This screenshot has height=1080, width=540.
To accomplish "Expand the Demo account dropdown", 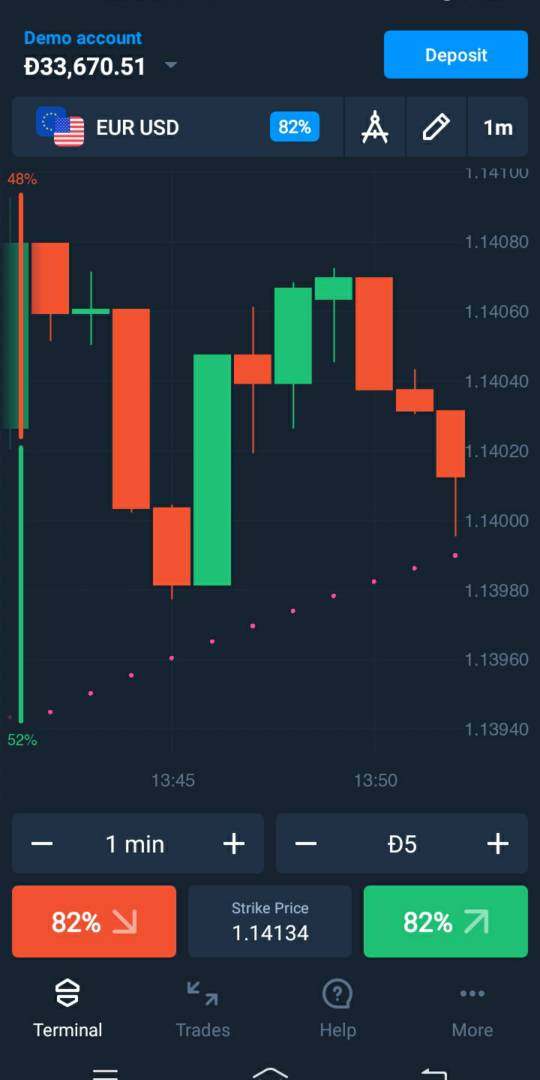I will point(171,66).
